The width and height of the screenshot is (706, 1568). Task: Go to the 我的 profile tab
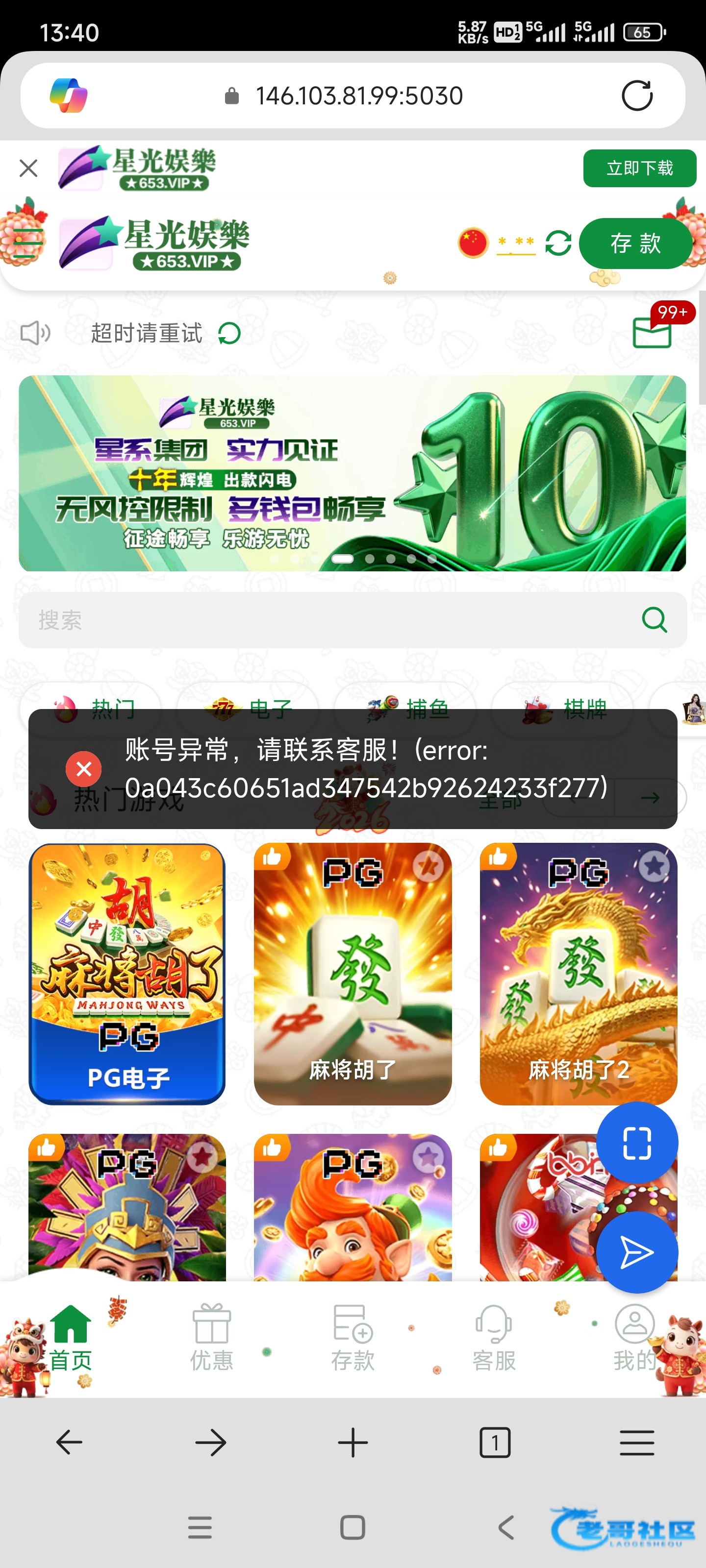(634, 1337)
